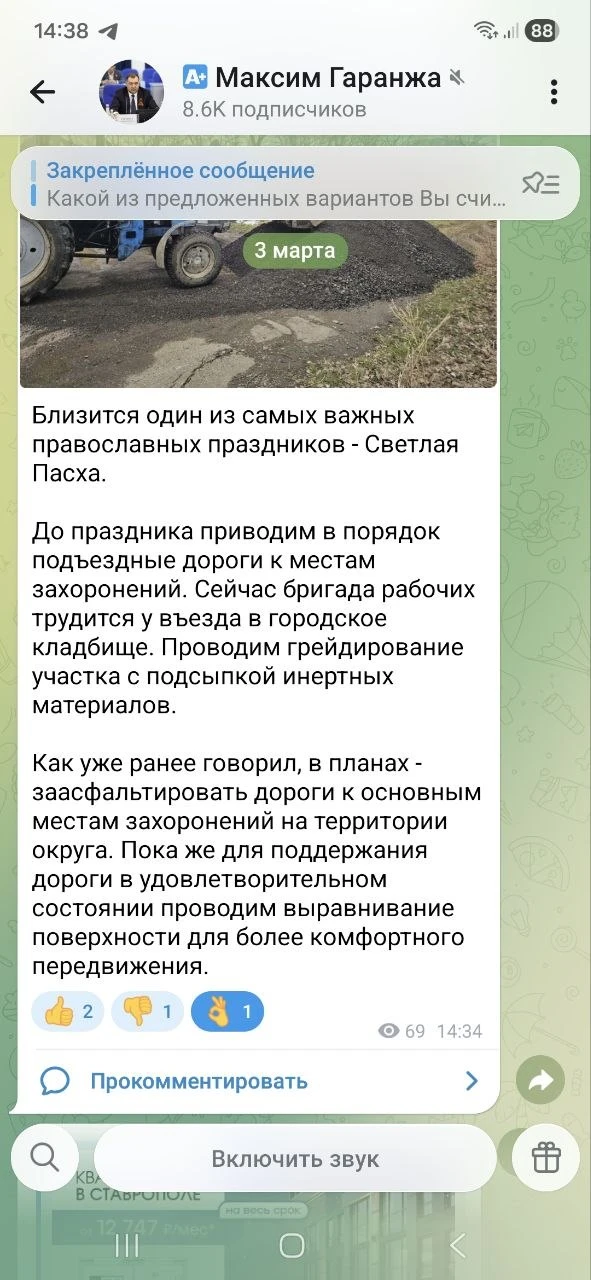Tap Включить звук to unmute channel
591x1280 pixels.
pos(295,1159)
